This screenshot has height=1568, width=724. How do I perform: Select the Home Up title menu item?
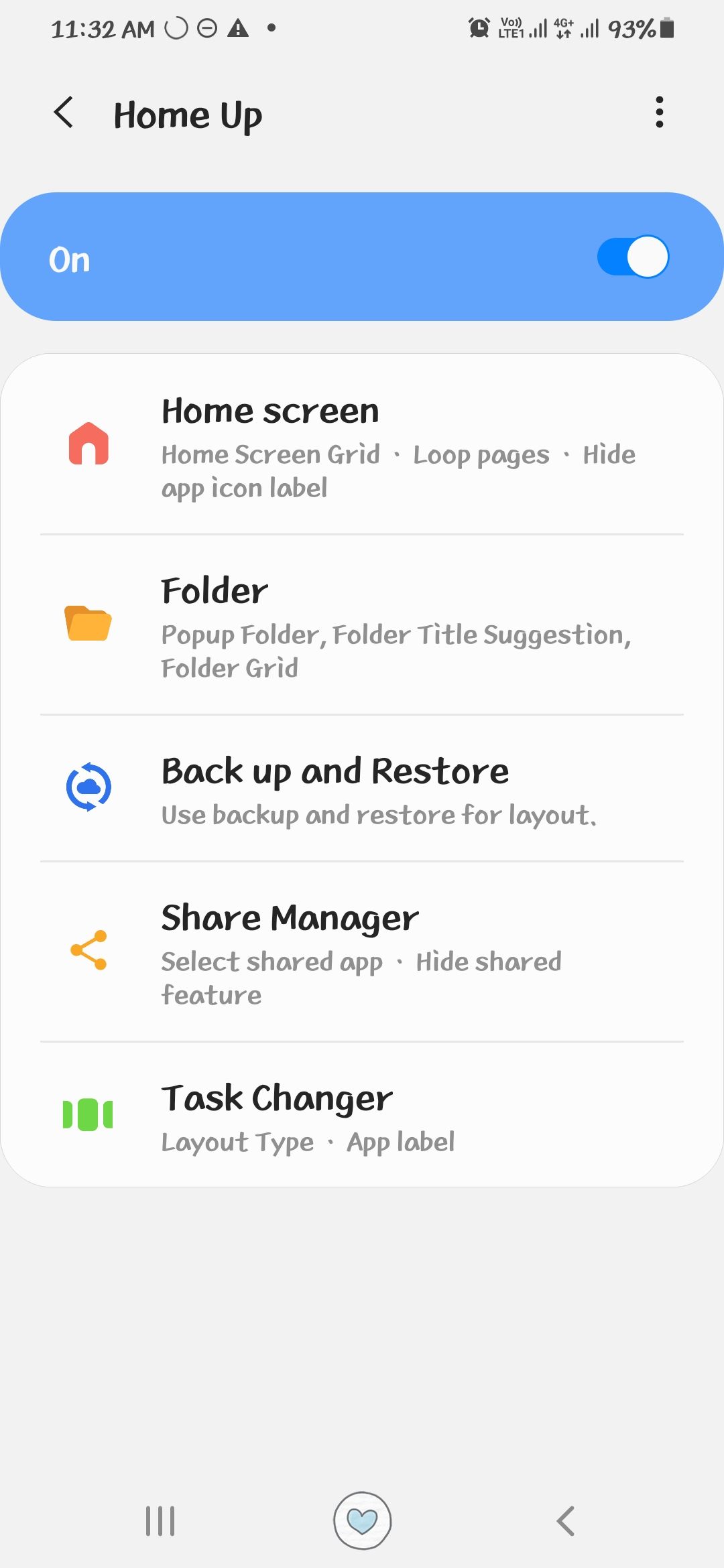coord(188,114)
